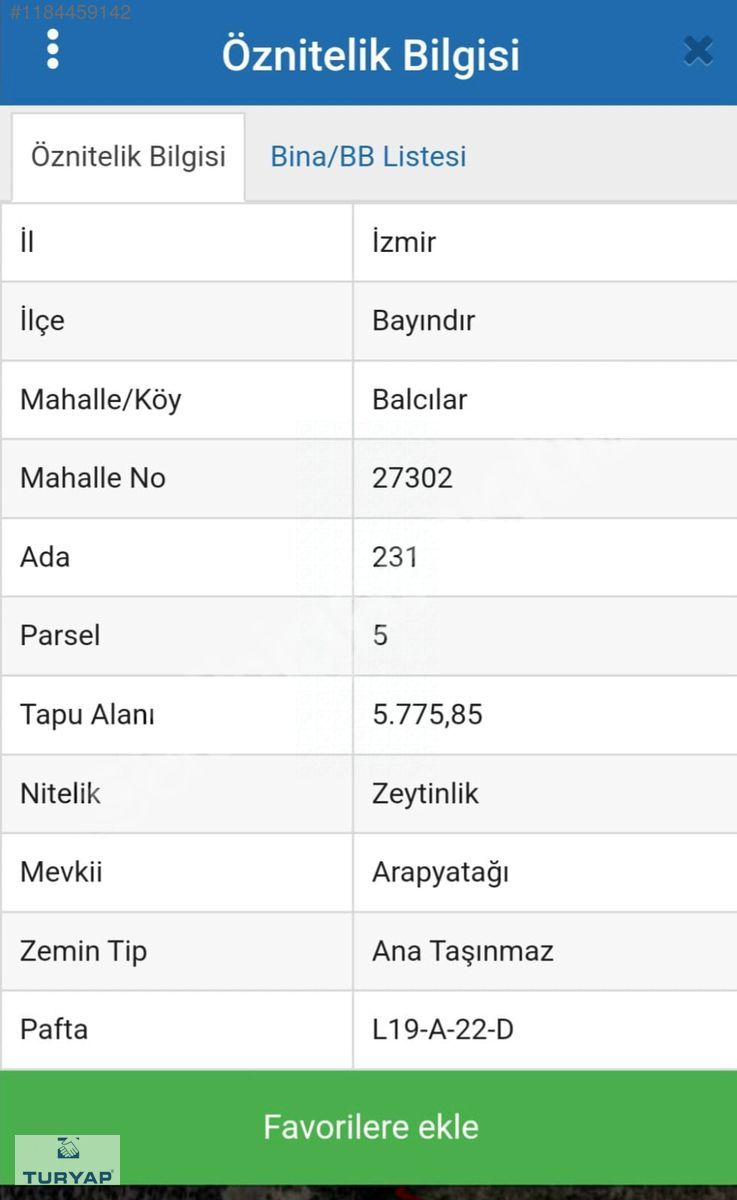Close the Öznitelik Bilgisi panel
This screenshot has width=737, height=1200.
click(x=698, y=50)
